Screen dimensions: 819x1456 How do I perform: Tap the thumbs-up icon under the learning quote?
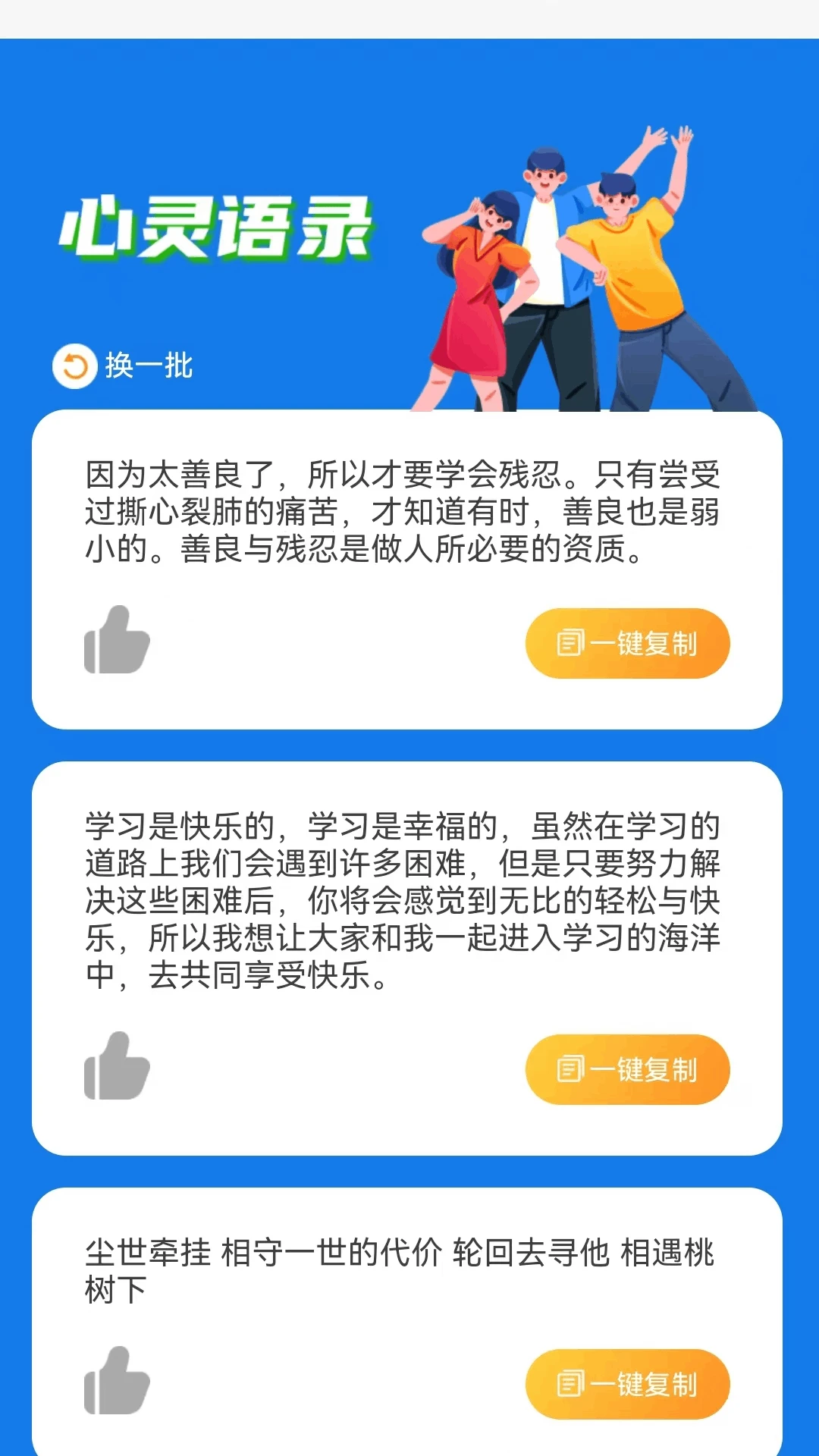[118, 1066]
